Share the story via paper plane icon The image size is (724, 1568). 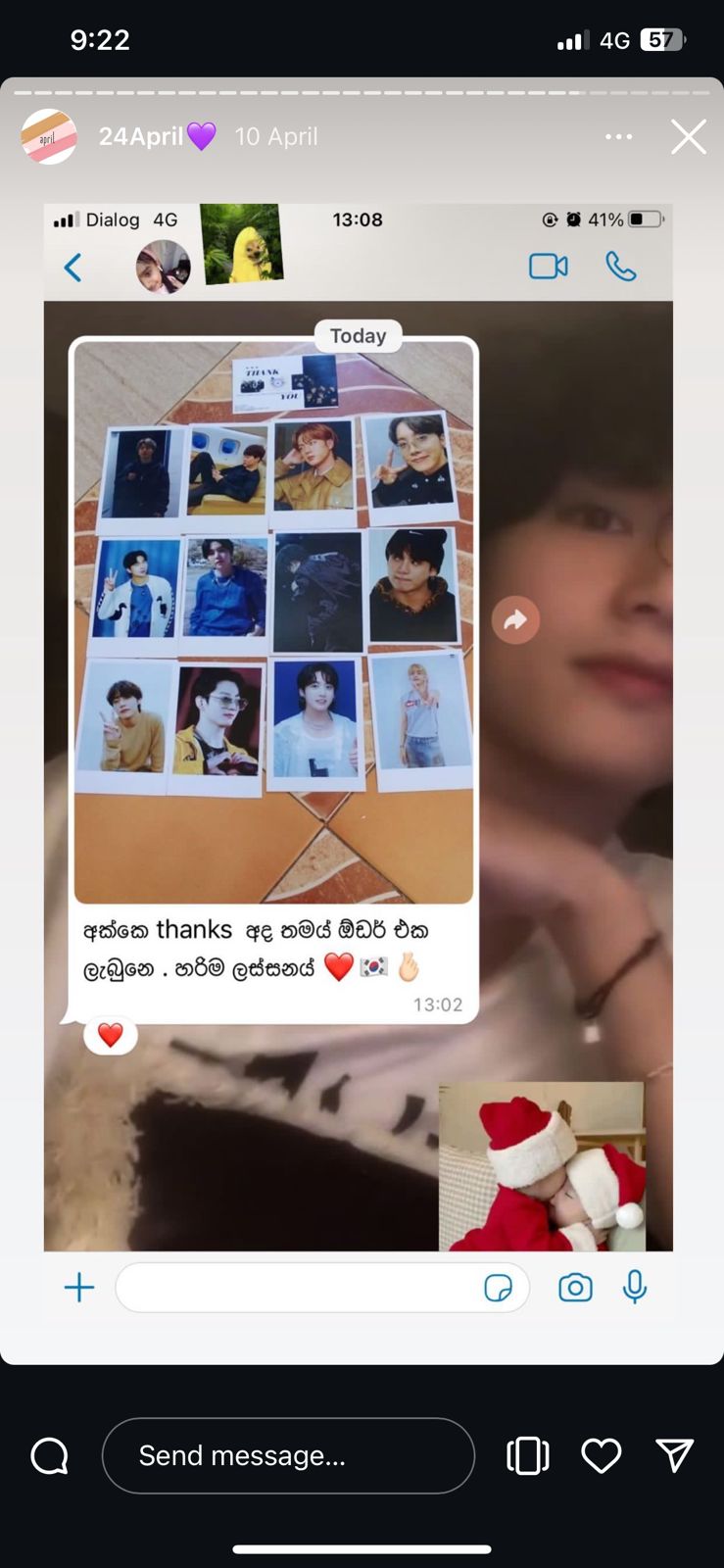point(675,1455)
